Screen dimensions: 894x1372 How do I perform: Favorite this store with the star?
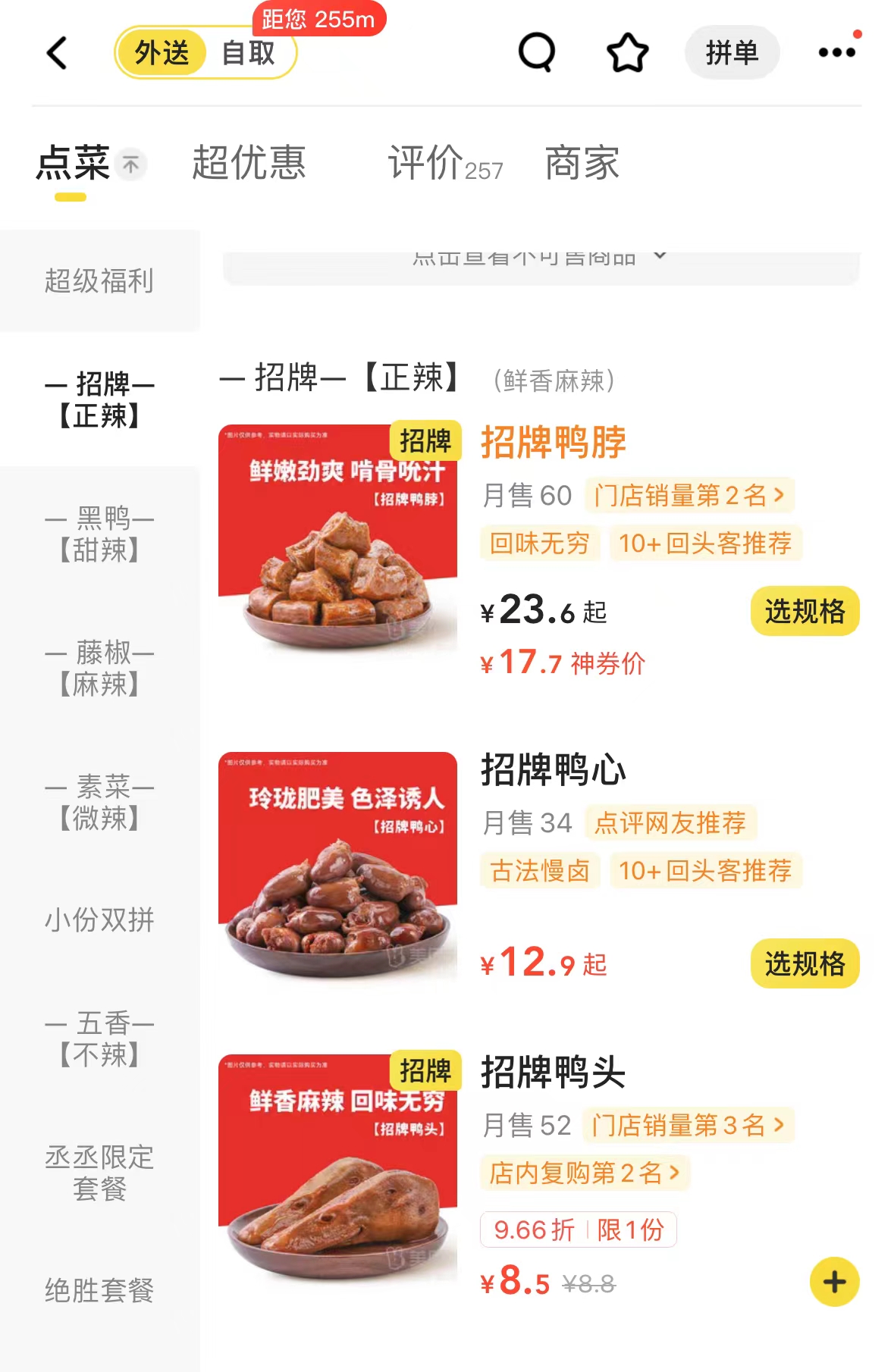pos(627,53)
